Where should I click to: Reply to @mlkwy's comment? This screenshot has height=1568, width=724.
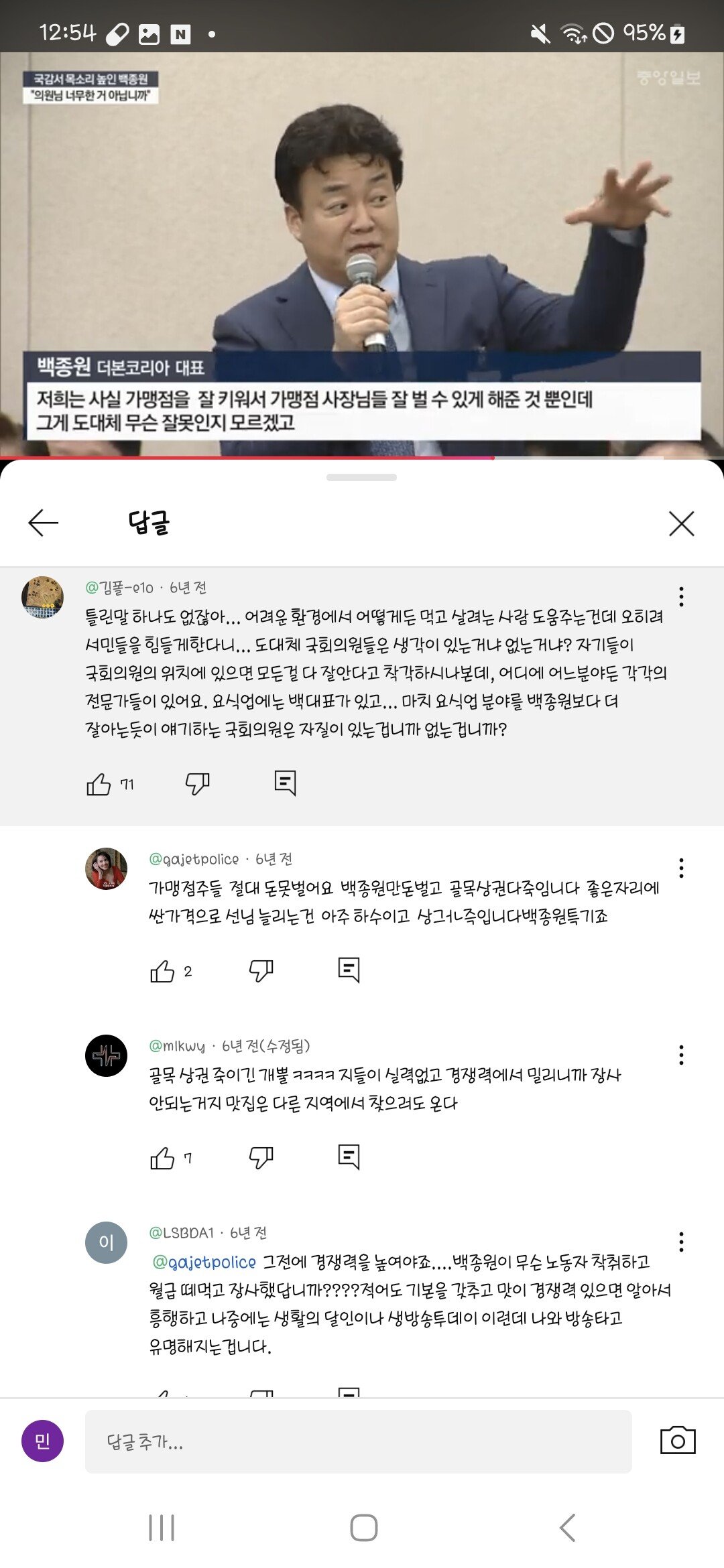tap(349, 1157)
